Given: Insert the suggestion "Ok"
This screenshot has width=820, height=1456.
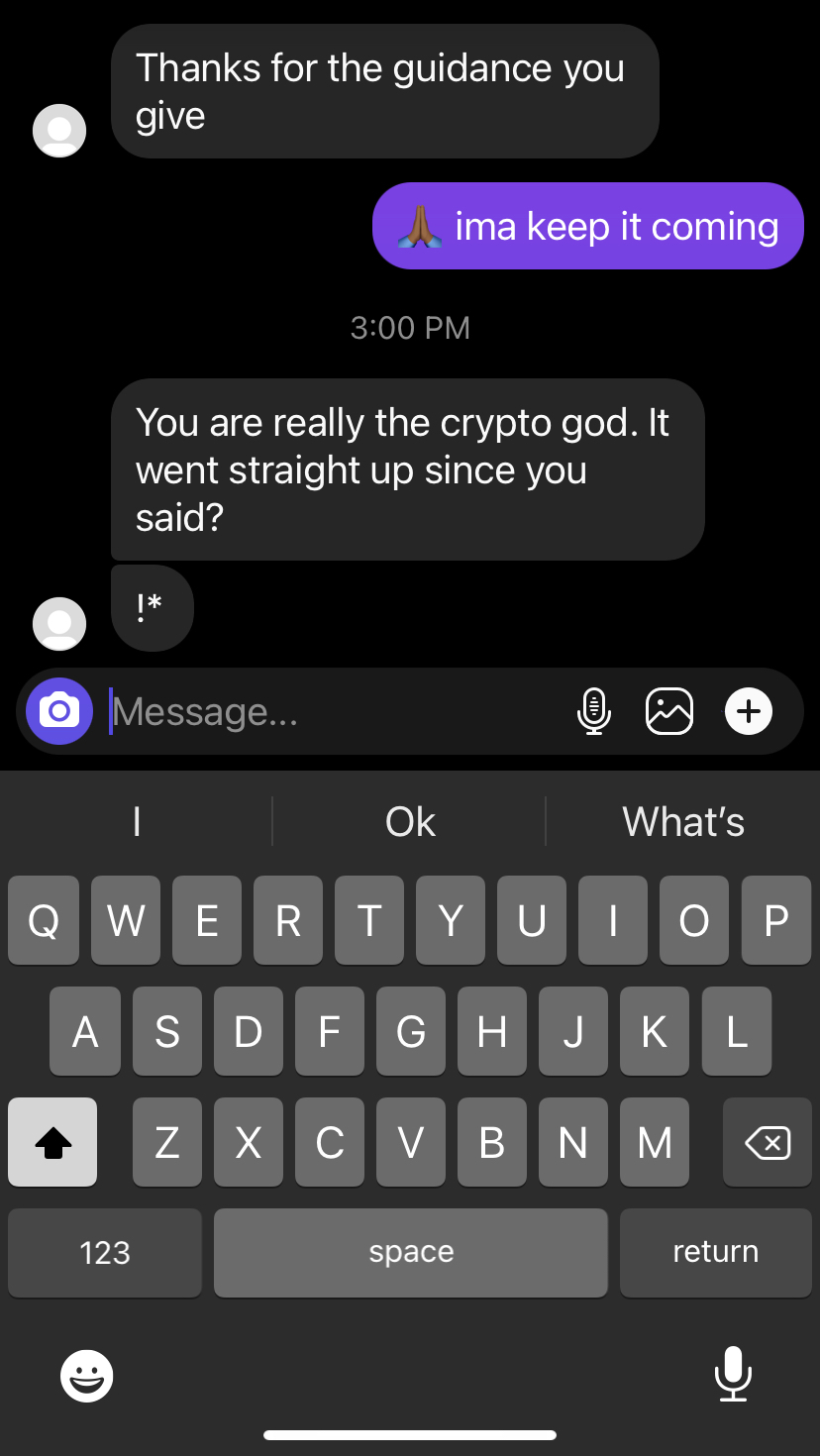Looking at the screenshot, I should click(x=410, y=822).
